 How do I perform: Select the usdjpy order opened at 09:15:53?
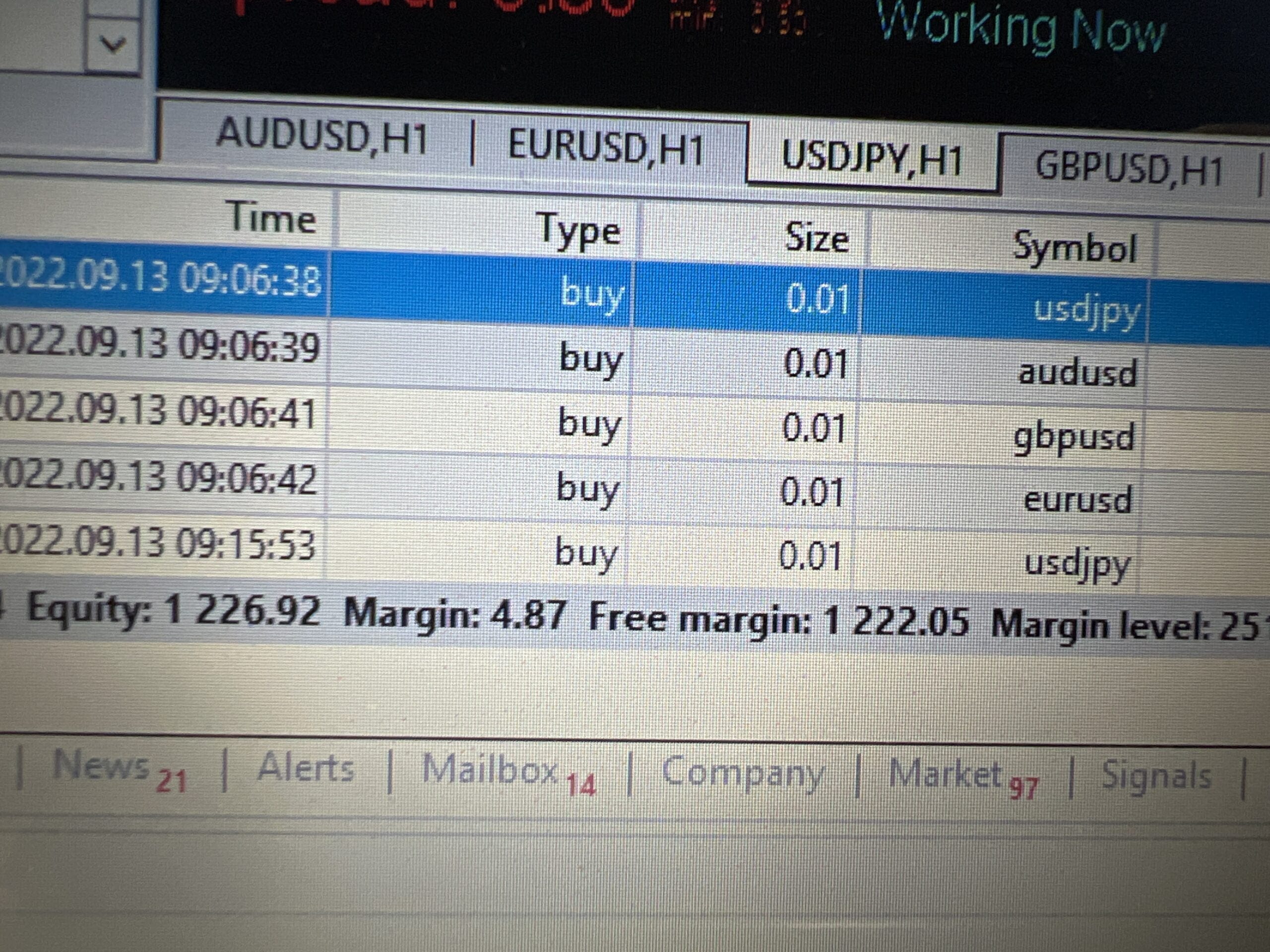(574, 554)
